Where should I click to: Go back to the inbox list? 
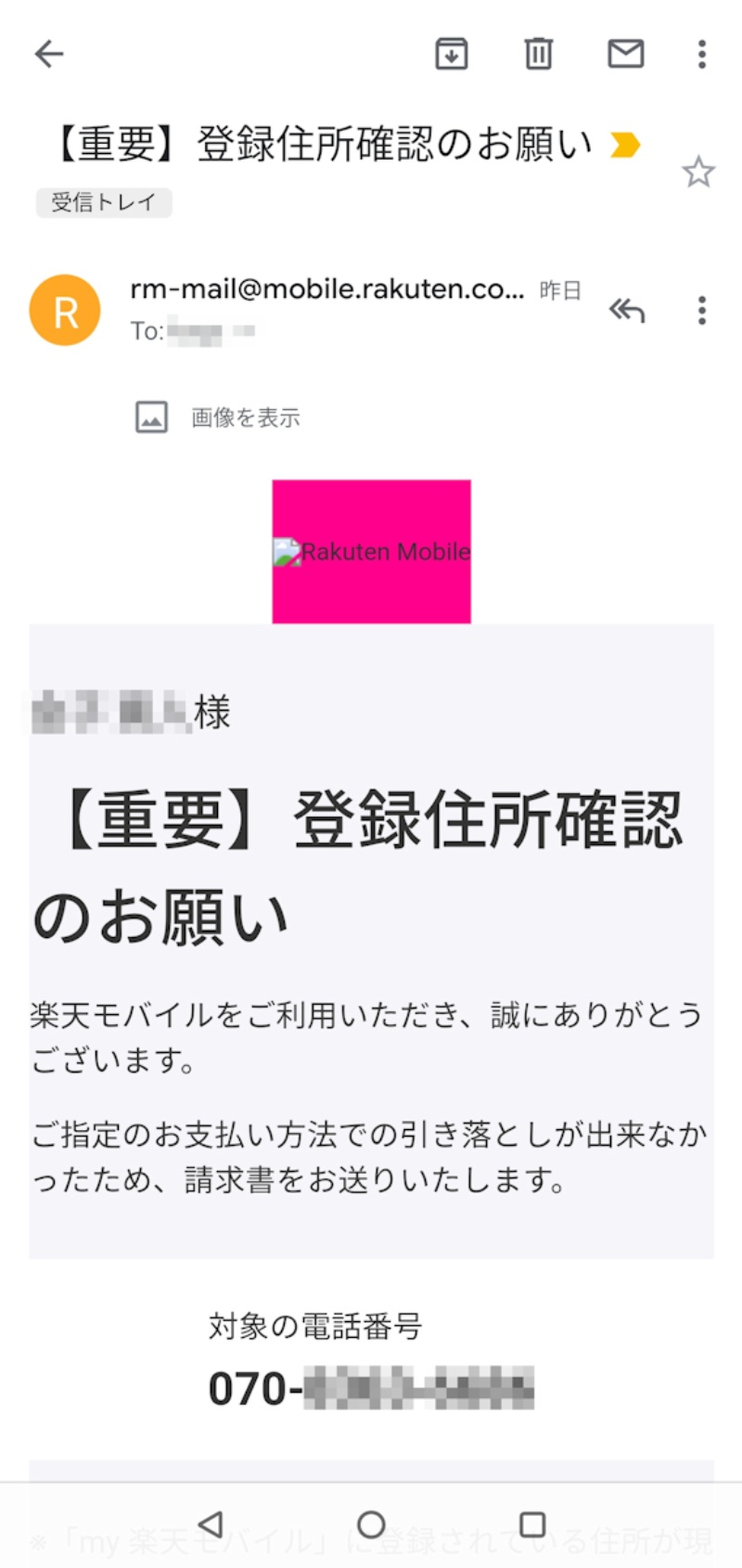(x=49, y=54)
